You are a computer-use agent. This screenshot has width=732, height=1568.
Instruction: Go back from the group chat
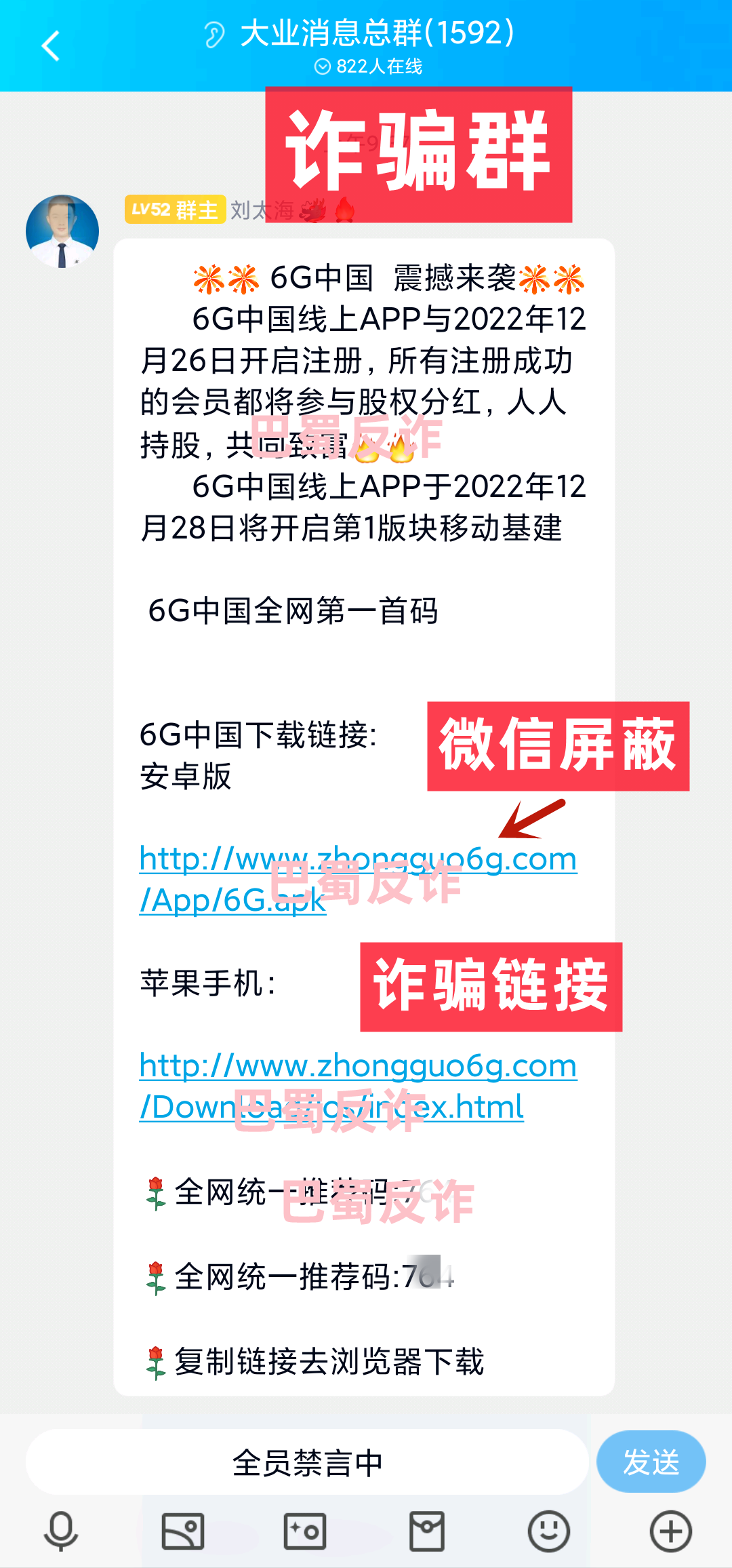pos(51,46)
